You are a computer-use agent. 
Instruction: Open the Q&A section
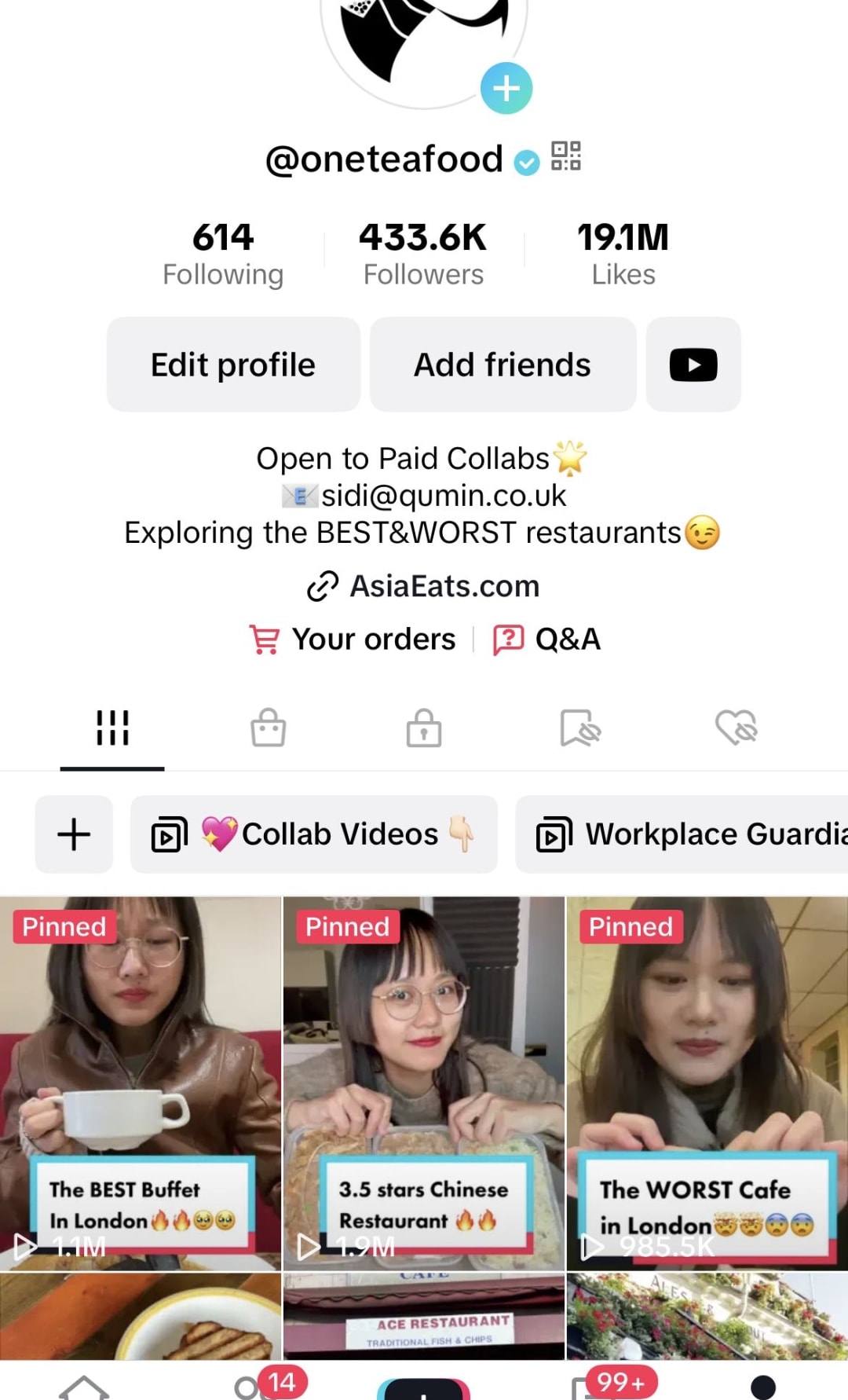[547, 640]
